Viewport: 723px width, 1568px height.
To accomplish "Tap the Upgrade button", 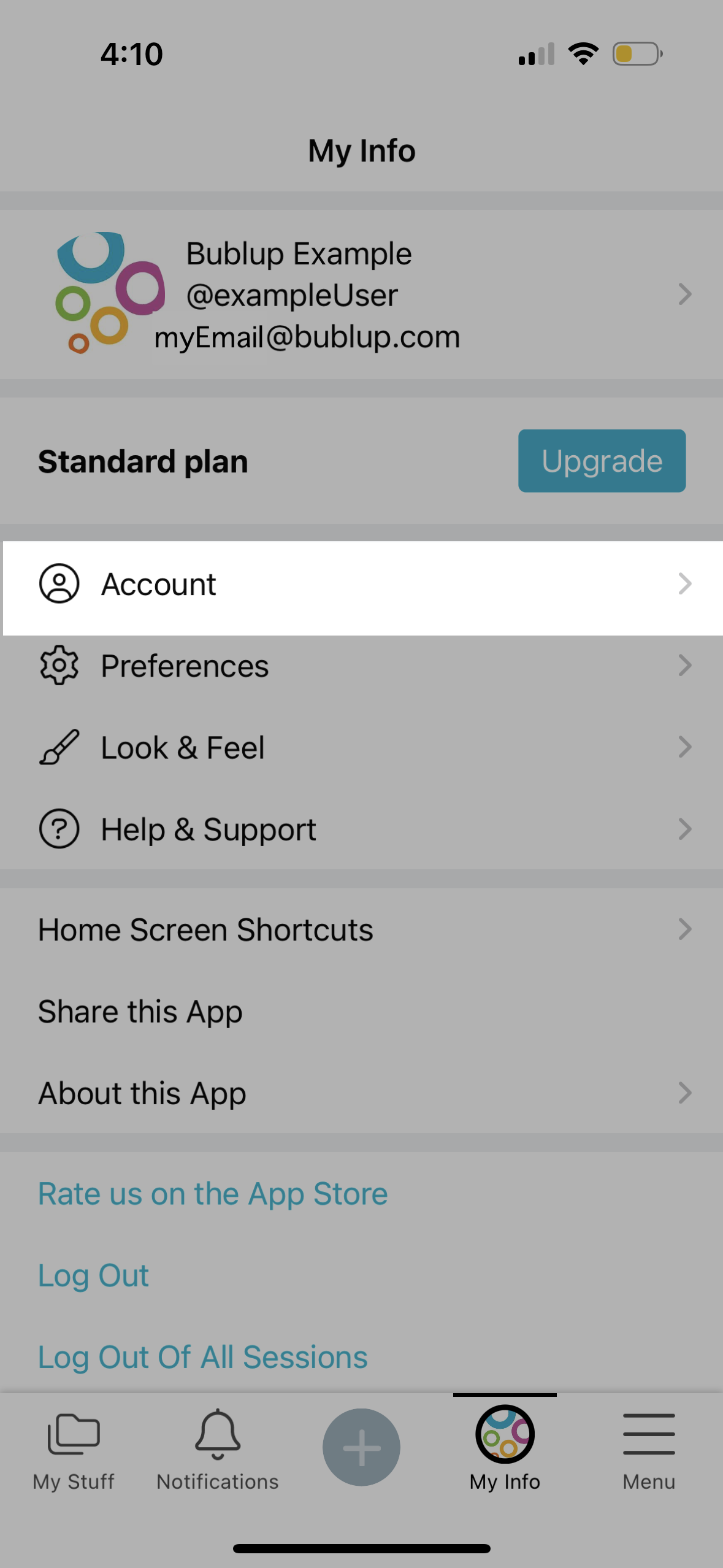I will (602, 461).
